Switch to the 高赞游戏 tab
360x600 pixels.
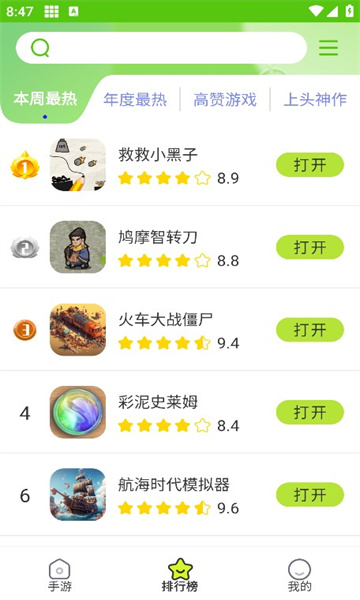click(x=225, y=99)
